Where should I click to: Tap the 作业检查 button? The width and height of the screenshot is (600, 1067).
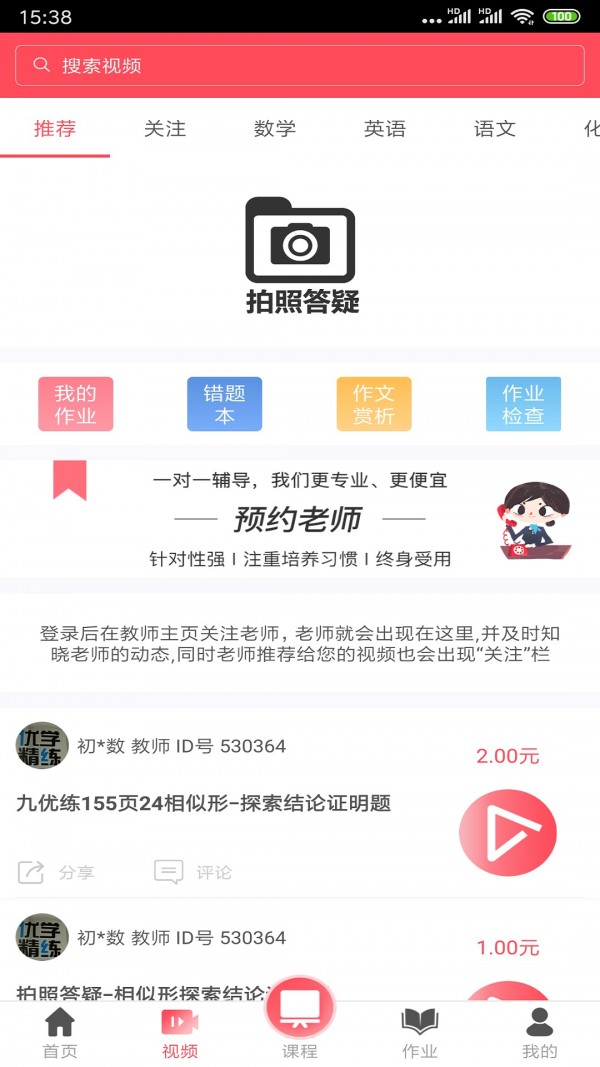[x=523, y=404]
